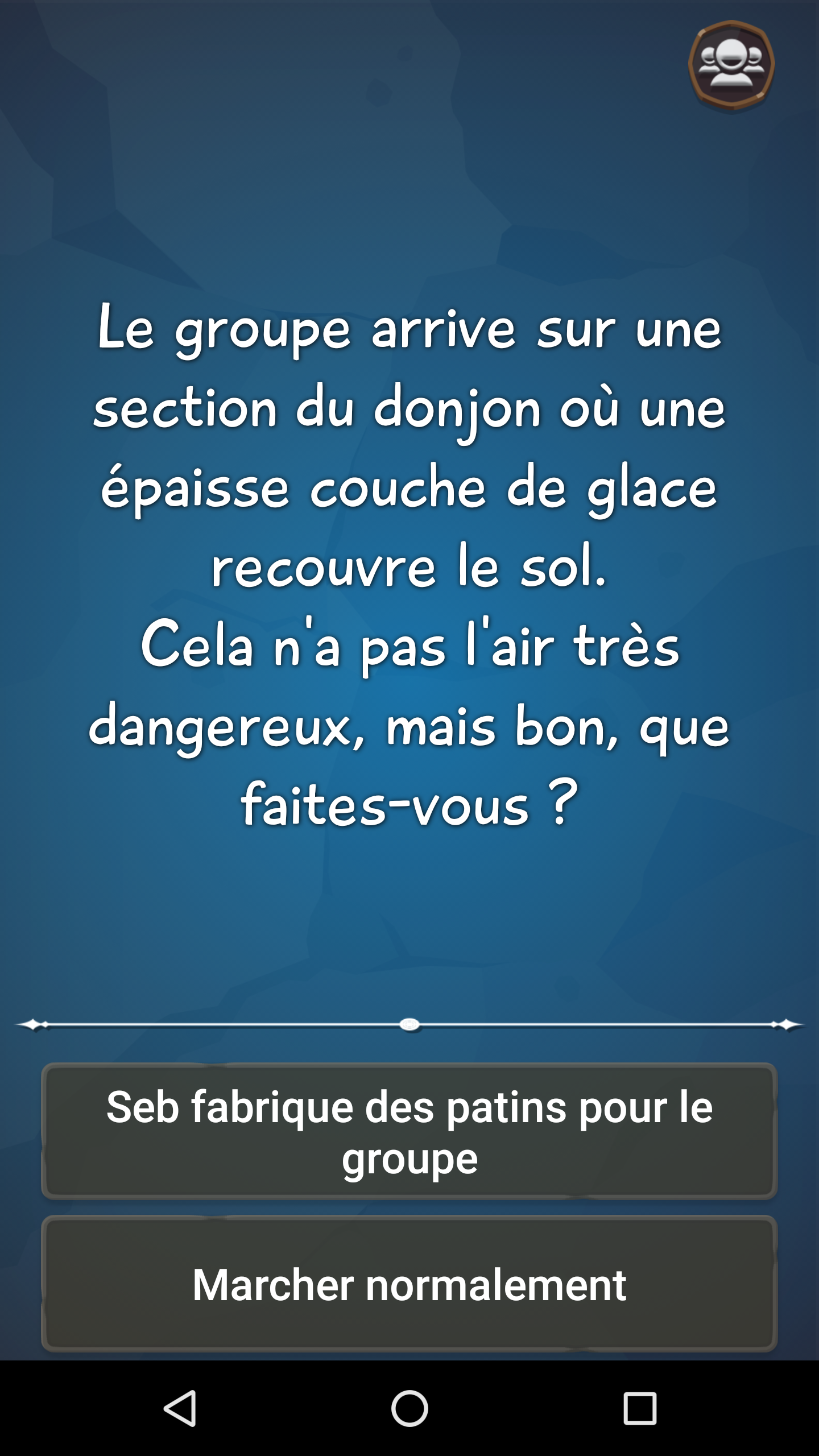
Task: Select the 'Marcher normalement' option
Action: [x=409, y=1284]
